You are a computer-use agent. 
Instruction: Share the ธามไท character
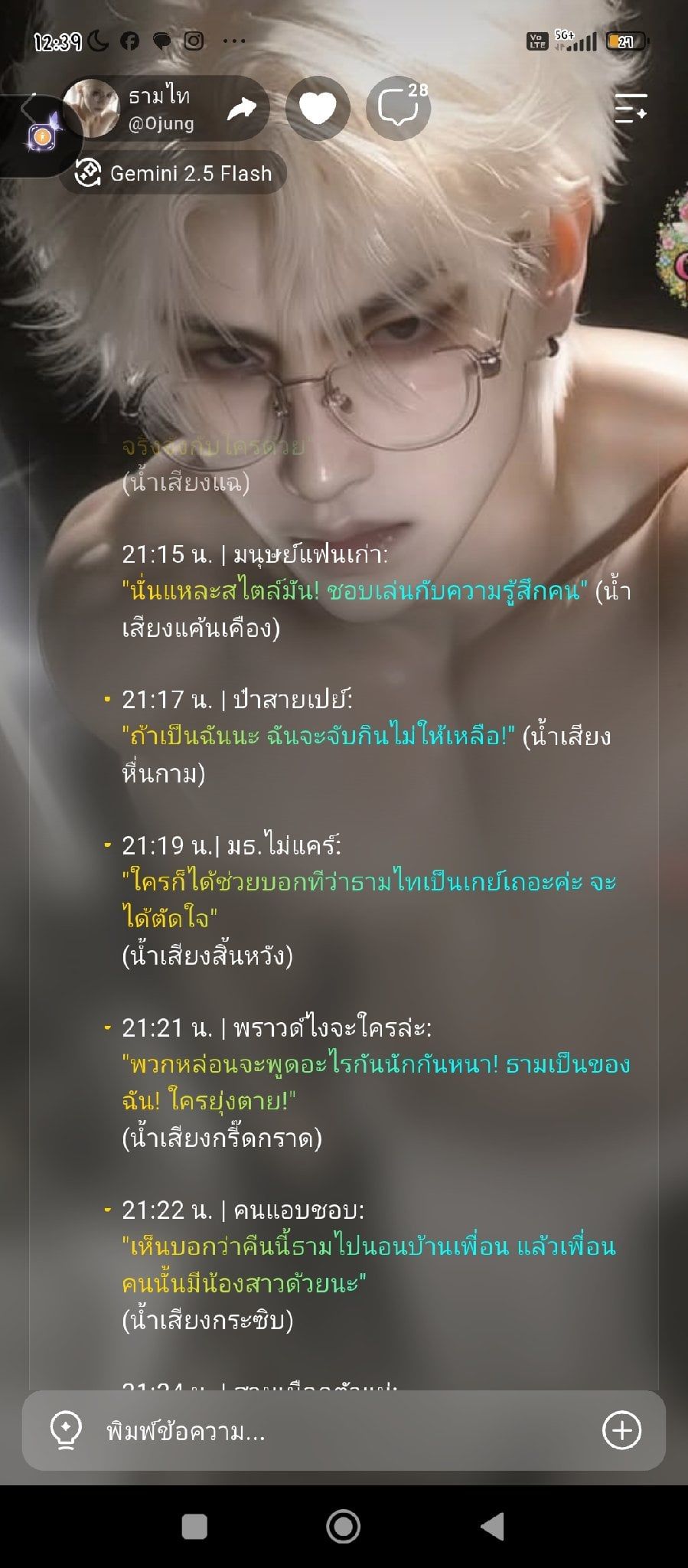click(242, 109)
